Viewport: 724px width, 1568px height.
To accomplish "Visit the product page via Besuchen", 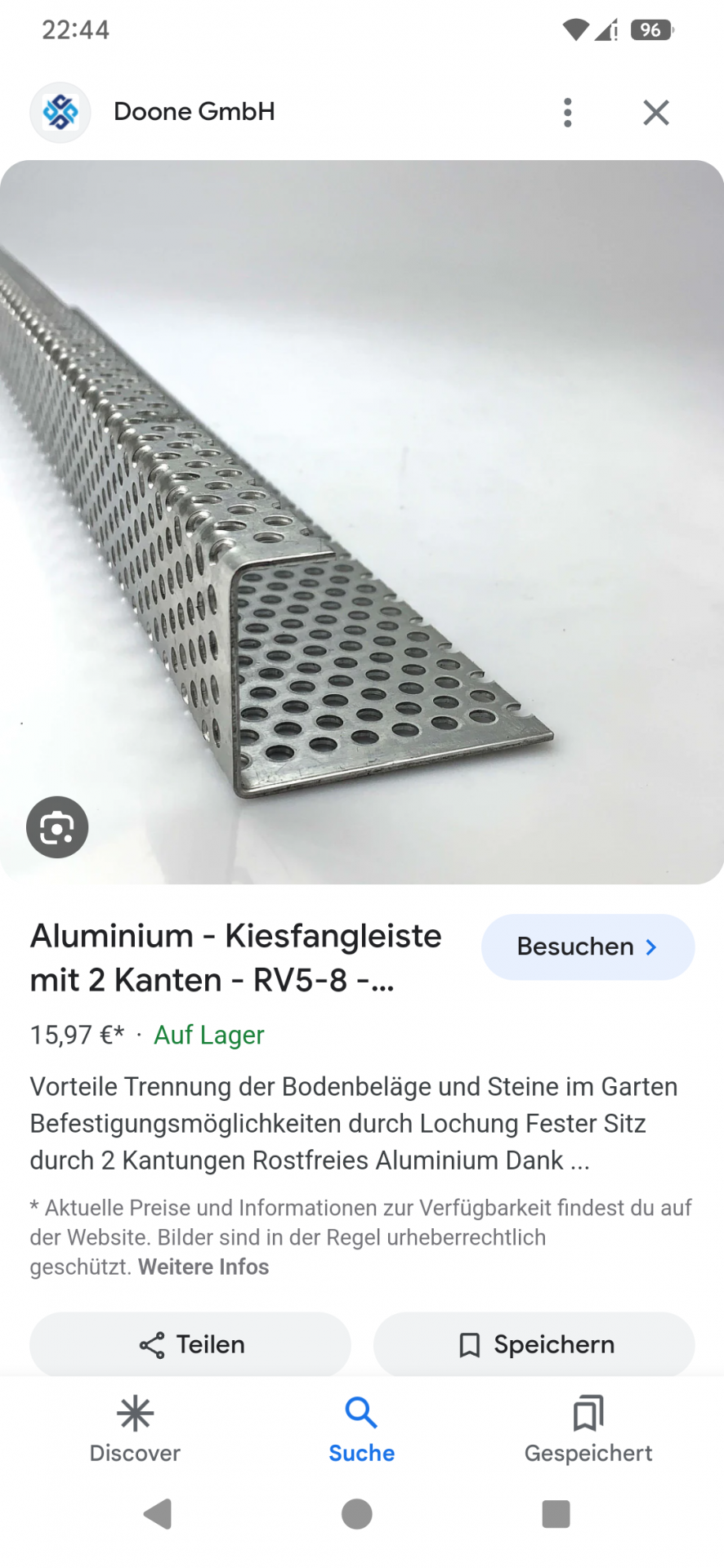I will pyautogui.click(x=588, y=947).
